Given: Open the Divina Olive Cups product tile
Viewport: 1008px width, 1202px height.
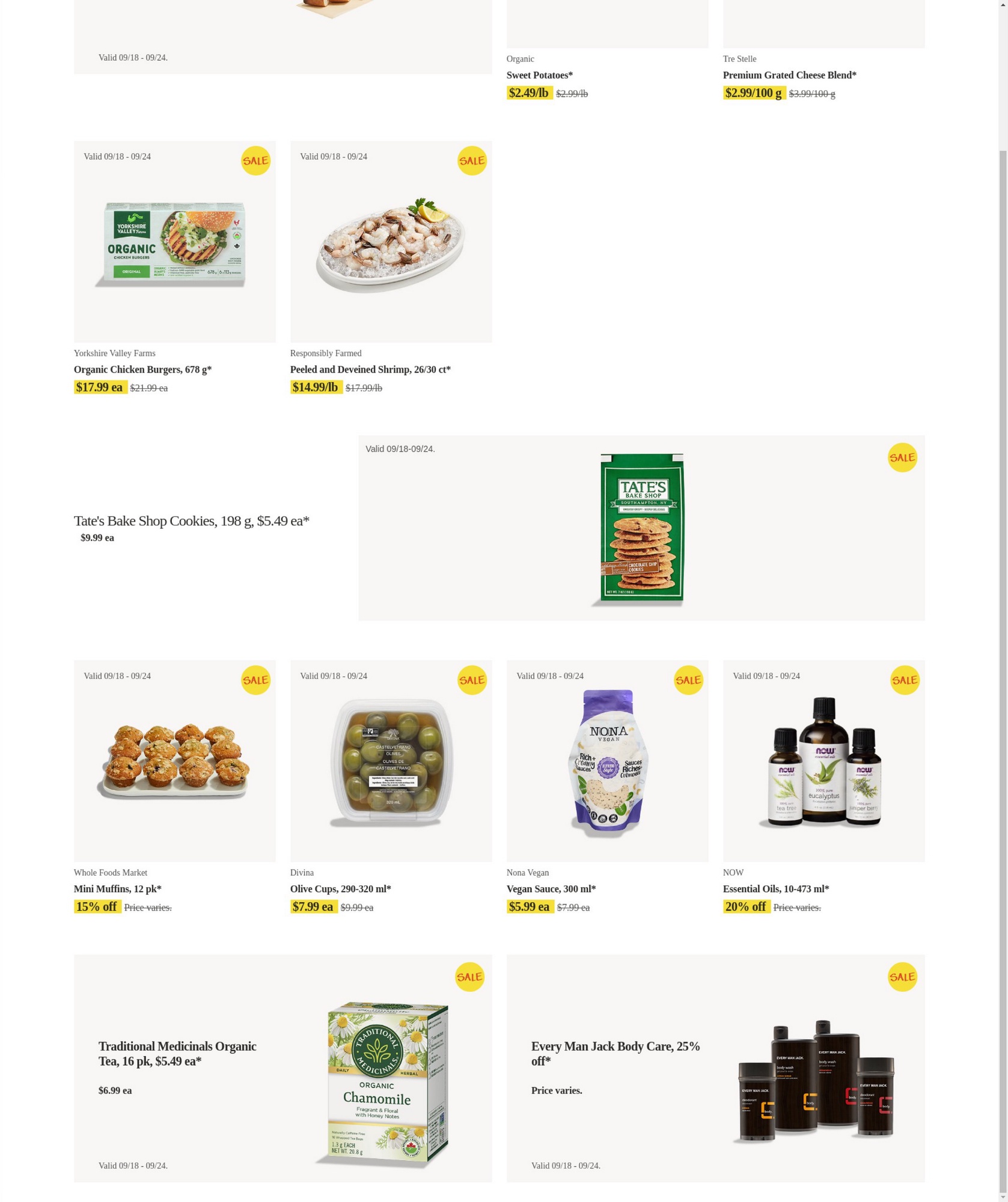Looking at the screenshot, I should point(391,761).
